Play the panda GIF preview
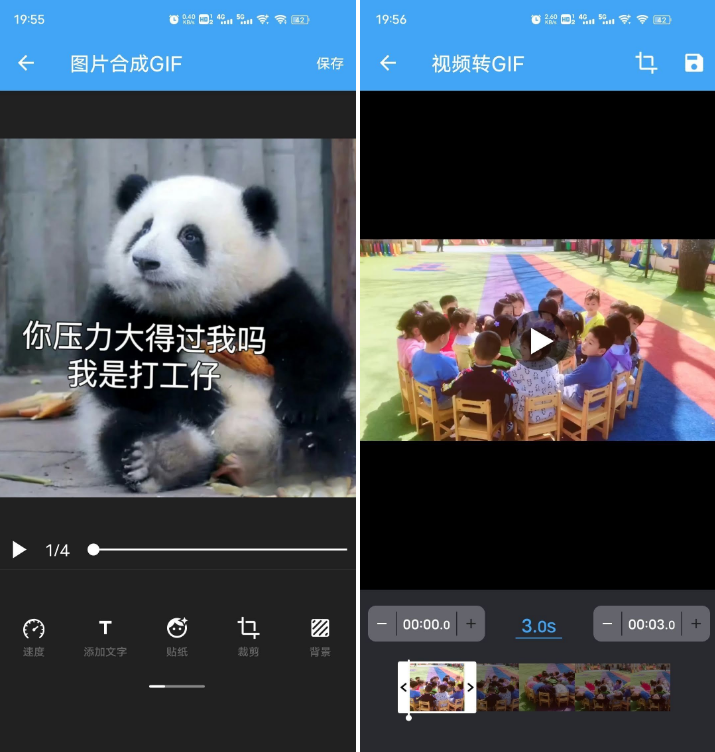This screenshot has height=752, width=715. 19,549
